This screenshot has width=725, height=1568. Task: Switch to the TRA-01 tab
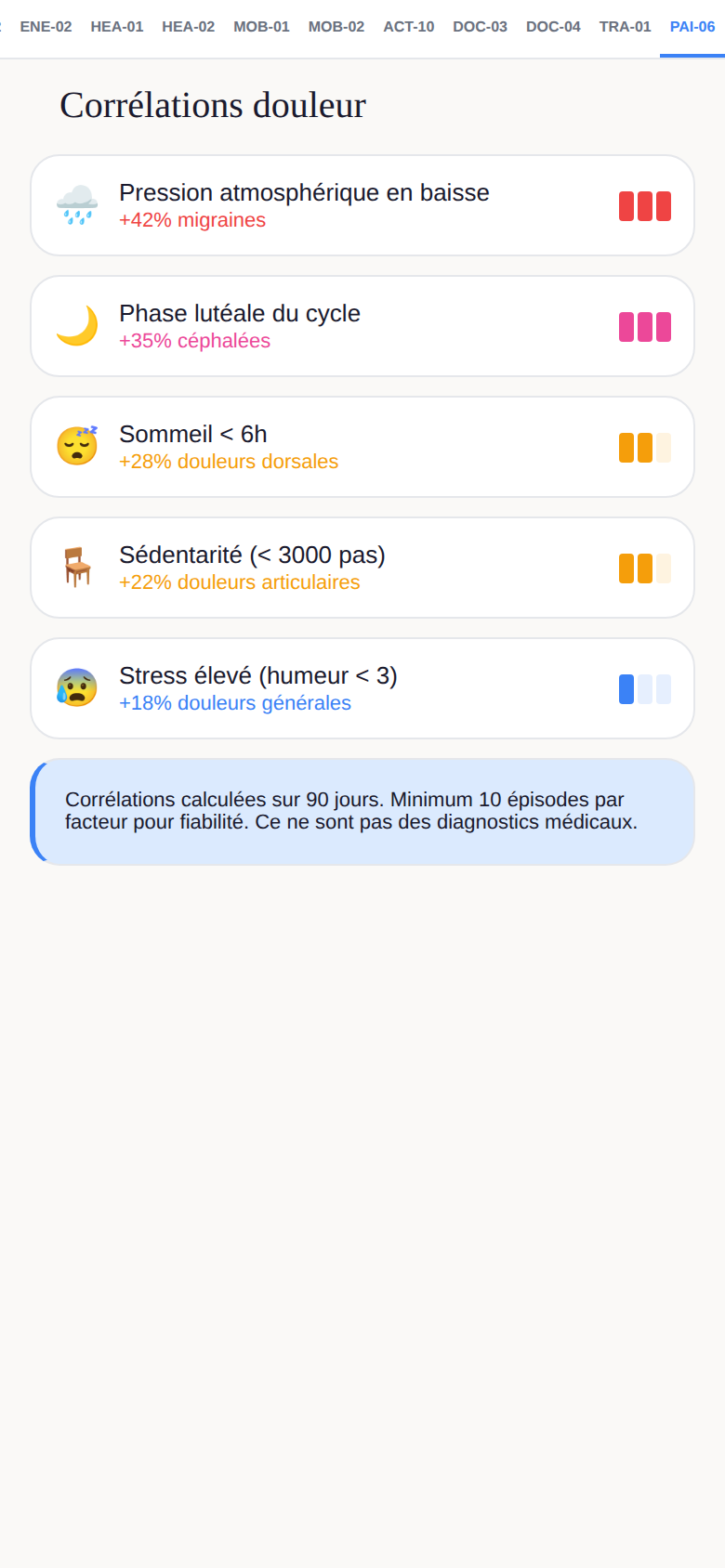[x=625, y=27]
